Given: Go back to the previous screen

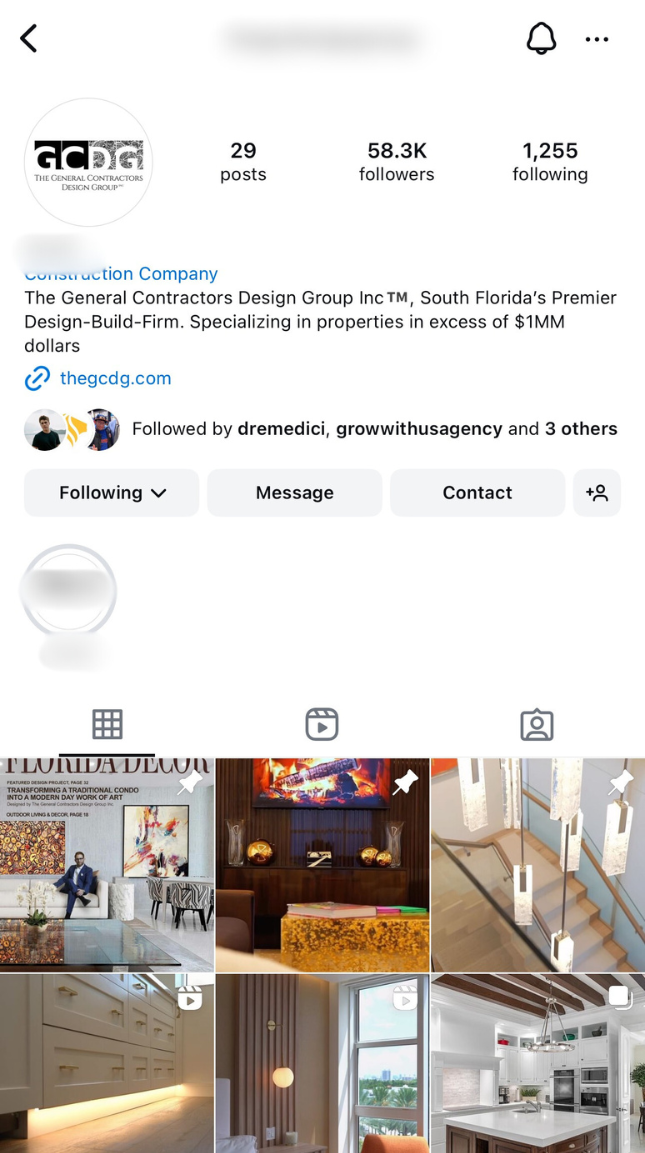Looking at the screenshot, I should click(x=29, y=40).
